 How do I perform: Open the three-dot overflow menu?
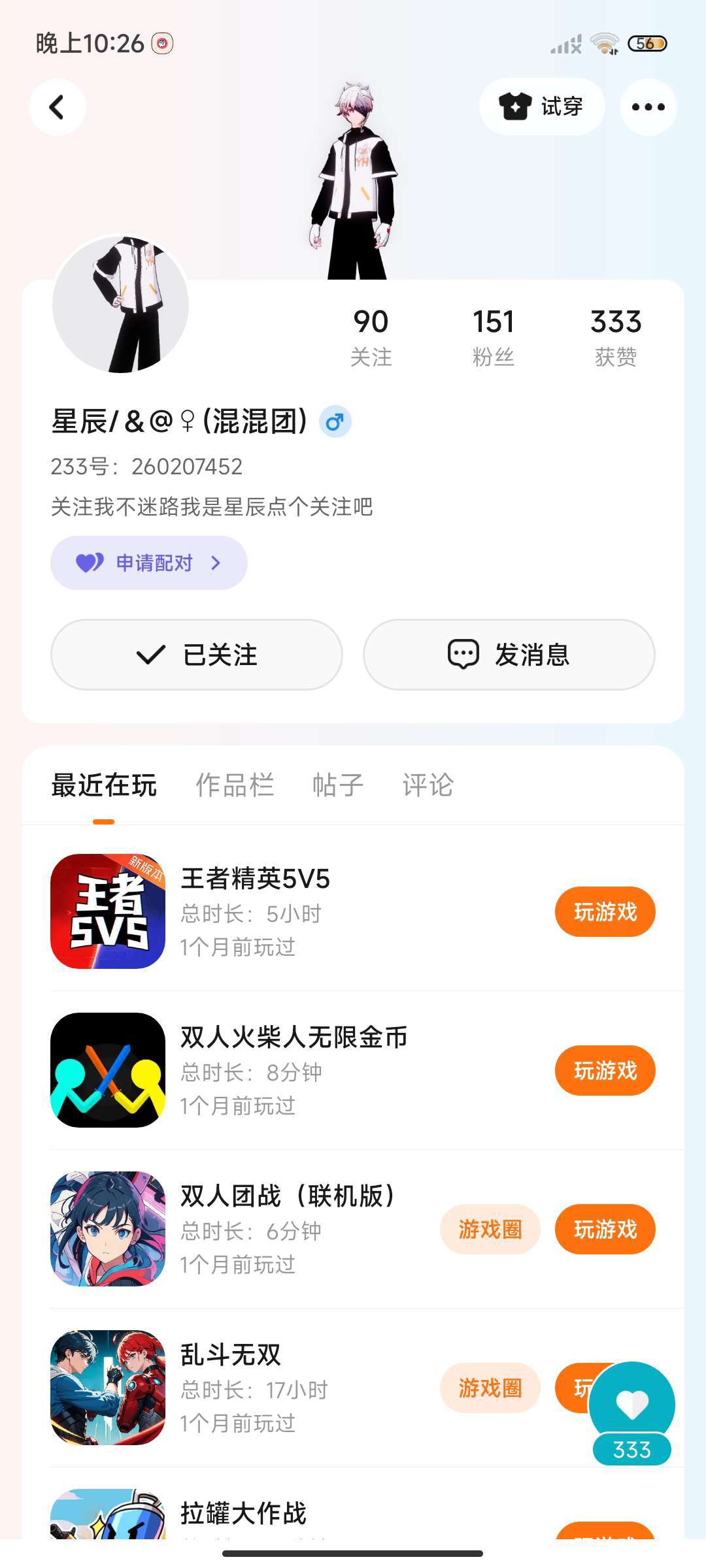point(648,107)
